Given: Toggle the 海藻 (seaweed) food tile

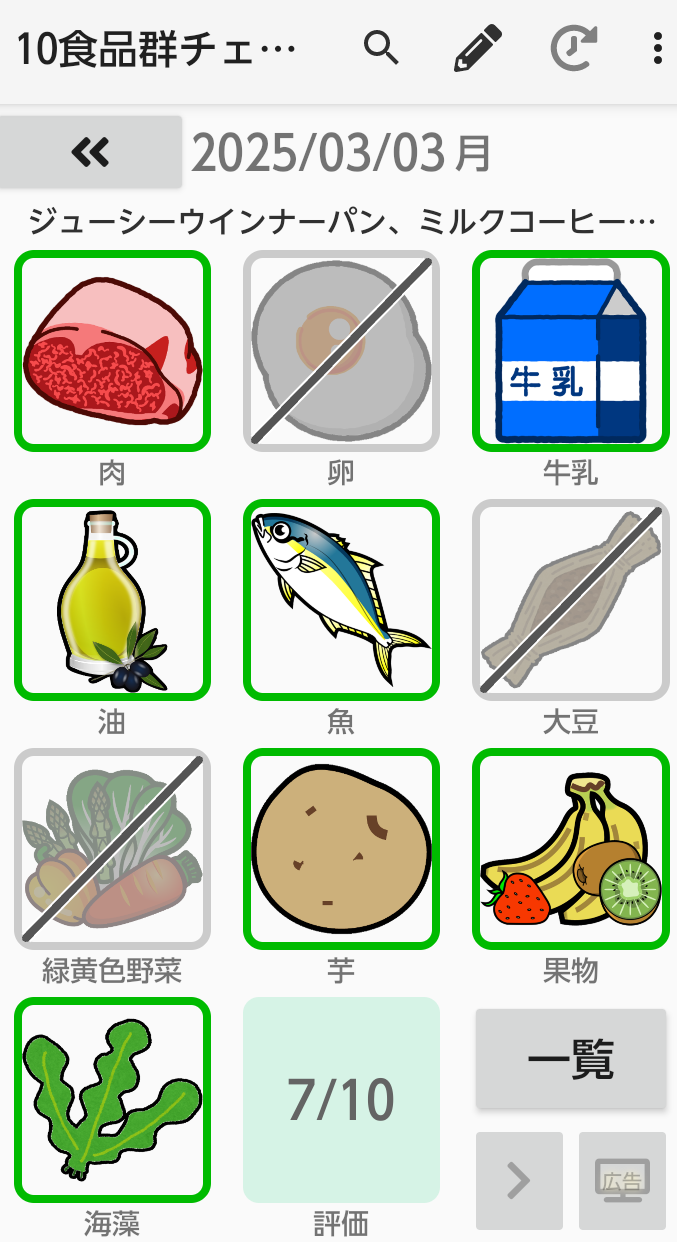Looking at the screenshot, I should coord(112,1098).
